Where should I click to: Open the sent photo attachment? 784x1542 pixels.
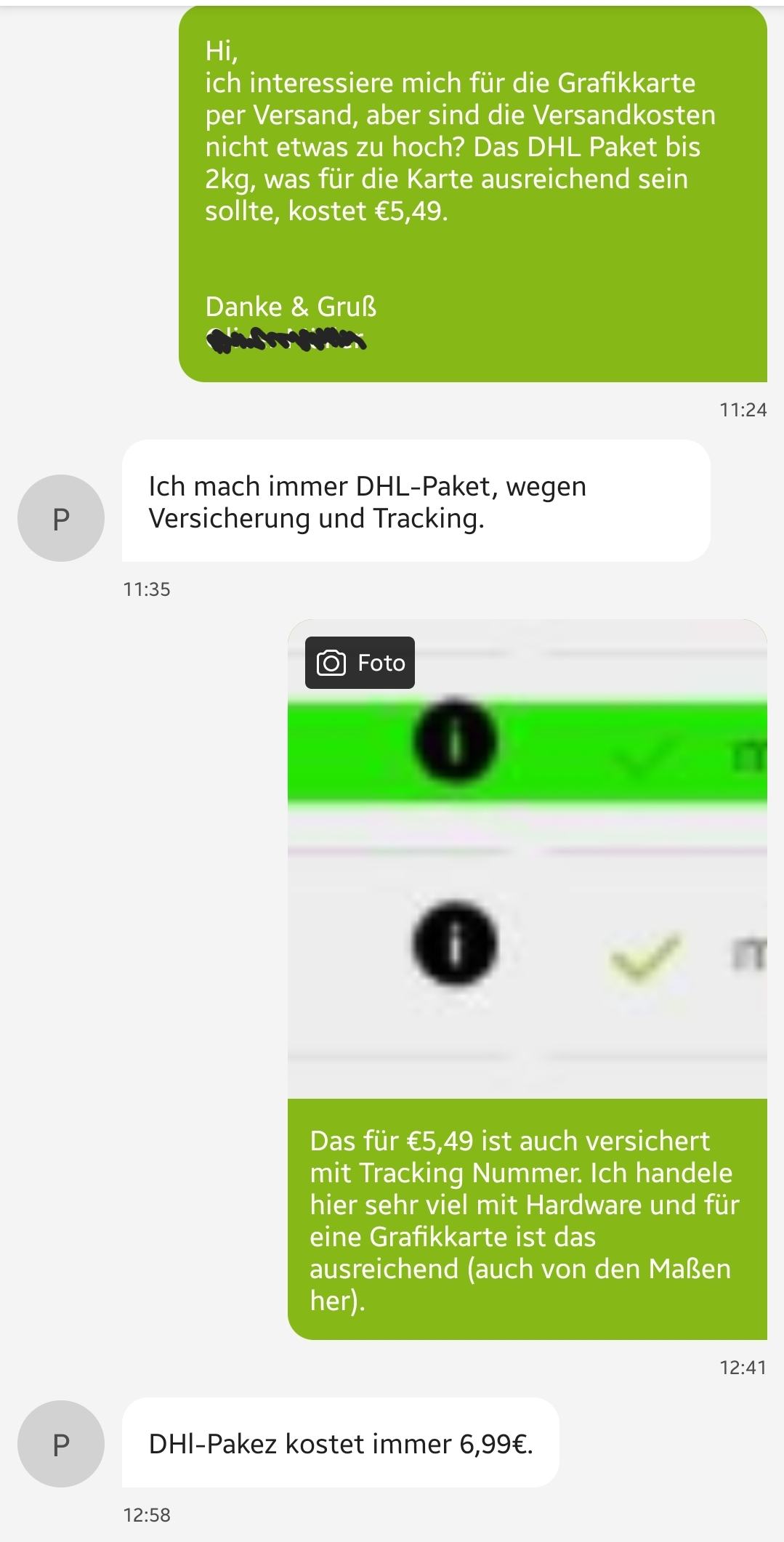tap(528, 859)
